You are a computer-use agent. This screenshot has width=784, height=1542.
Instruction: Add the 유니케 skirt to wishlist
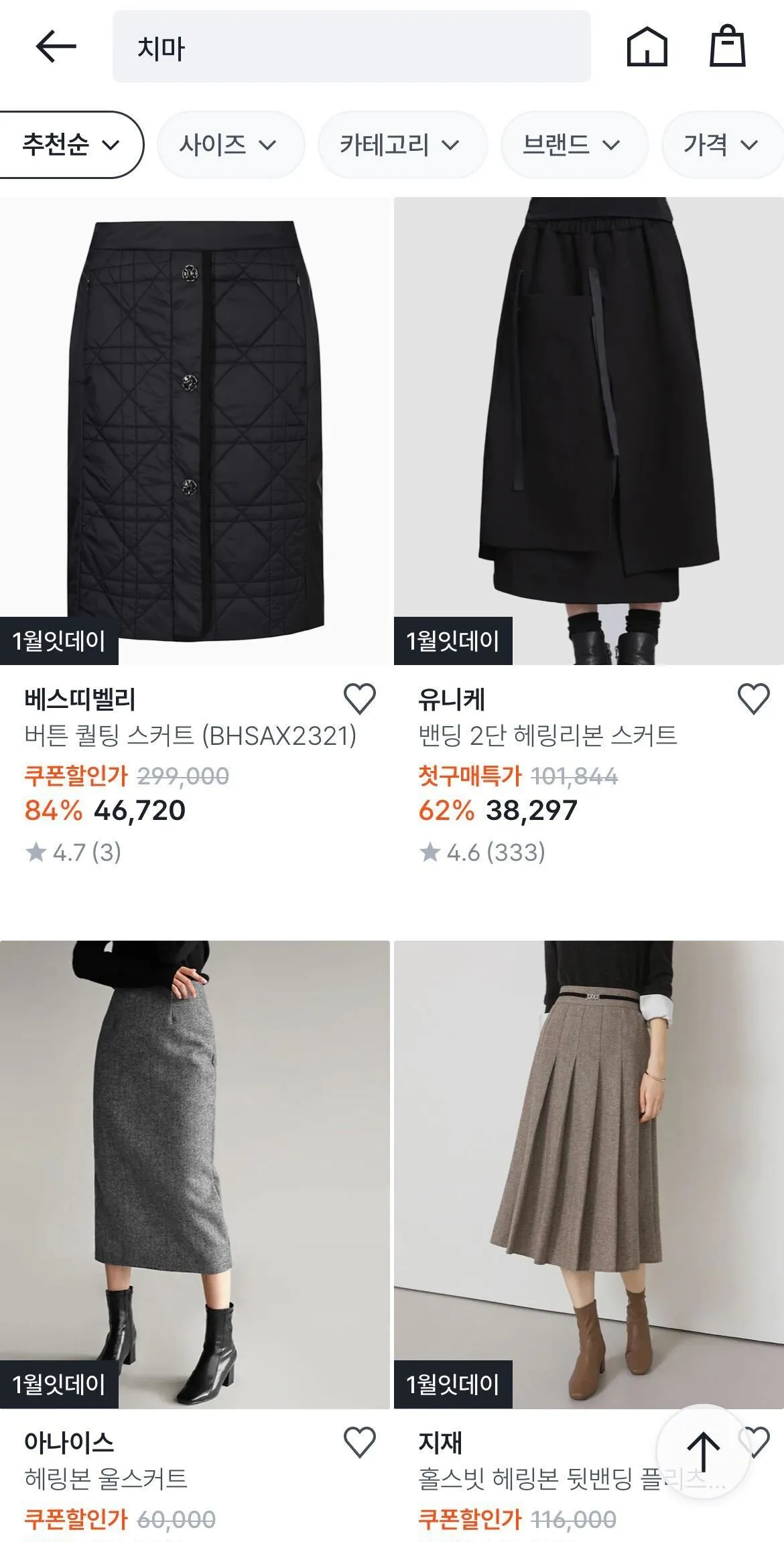[753, 699]
